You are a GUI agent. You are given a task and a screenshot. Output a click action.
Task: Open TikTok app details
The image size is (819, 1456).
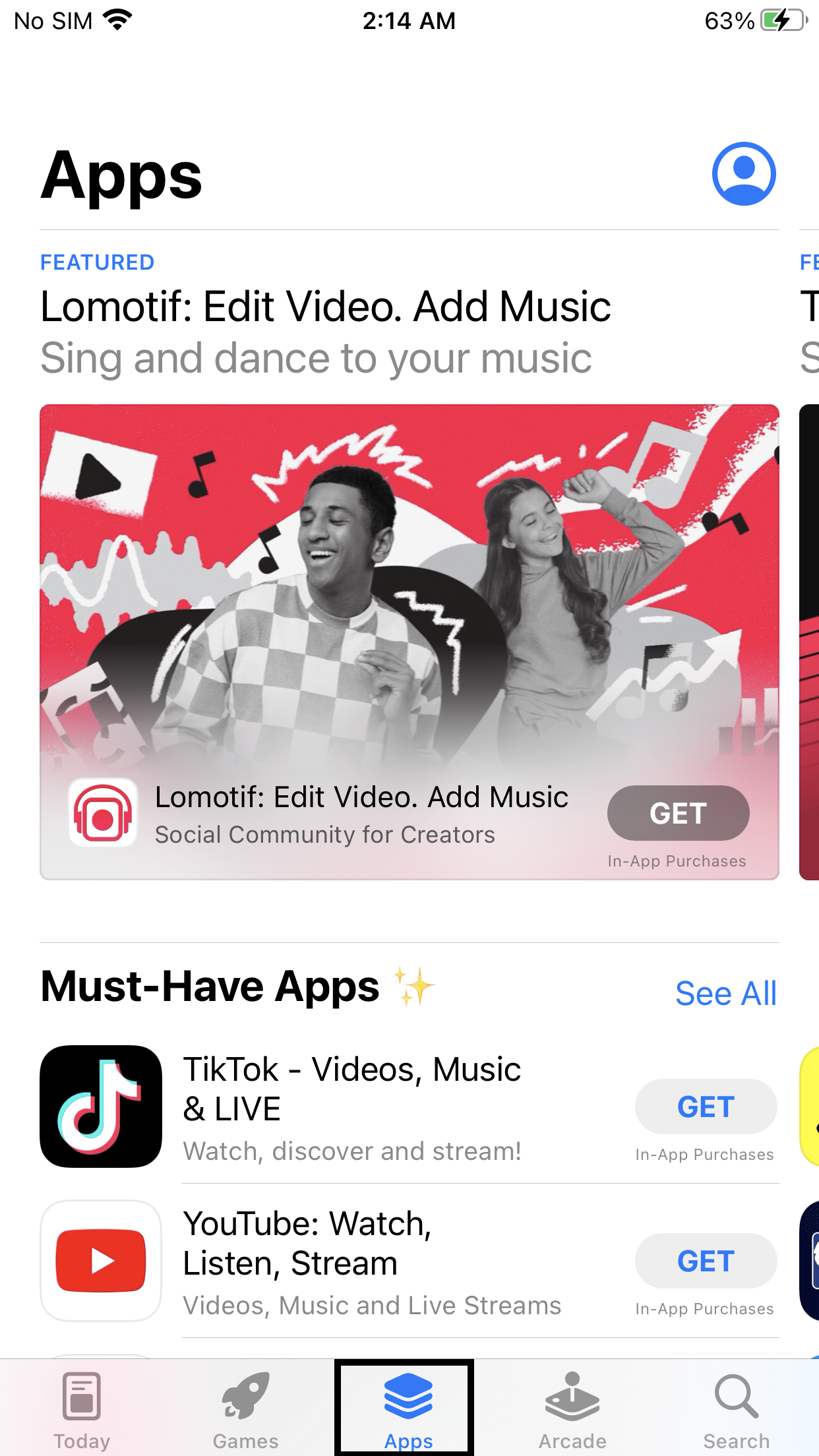coord(352,1107)
